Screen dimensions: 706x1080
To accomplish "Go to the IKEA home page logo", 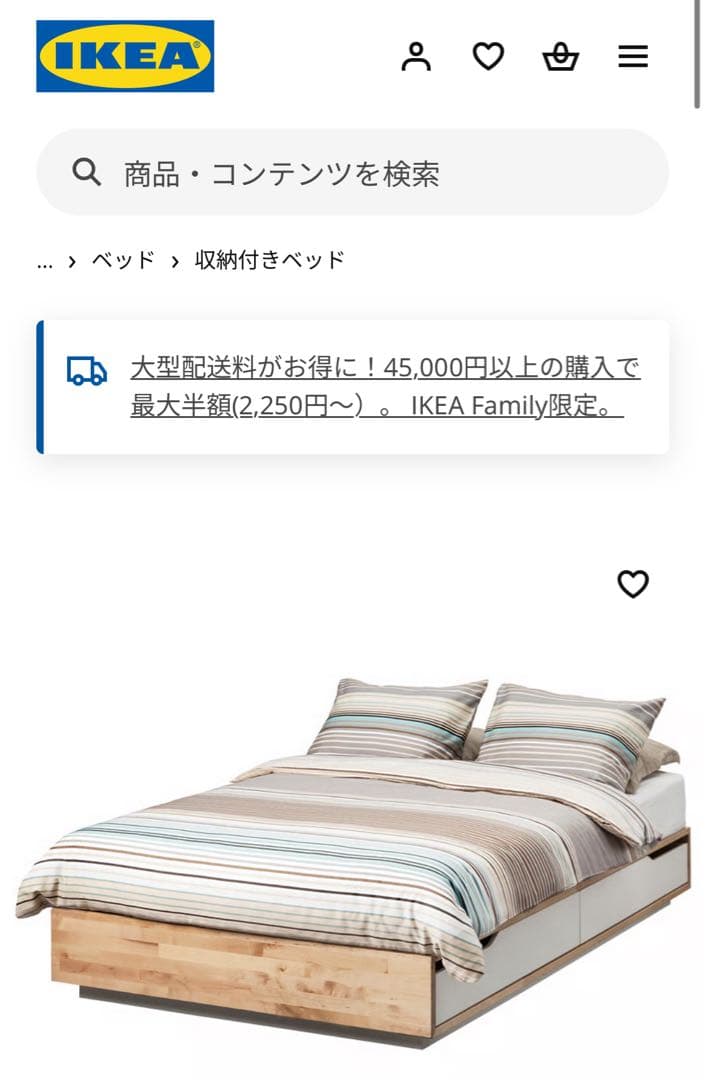I will [x=125, y=56].
